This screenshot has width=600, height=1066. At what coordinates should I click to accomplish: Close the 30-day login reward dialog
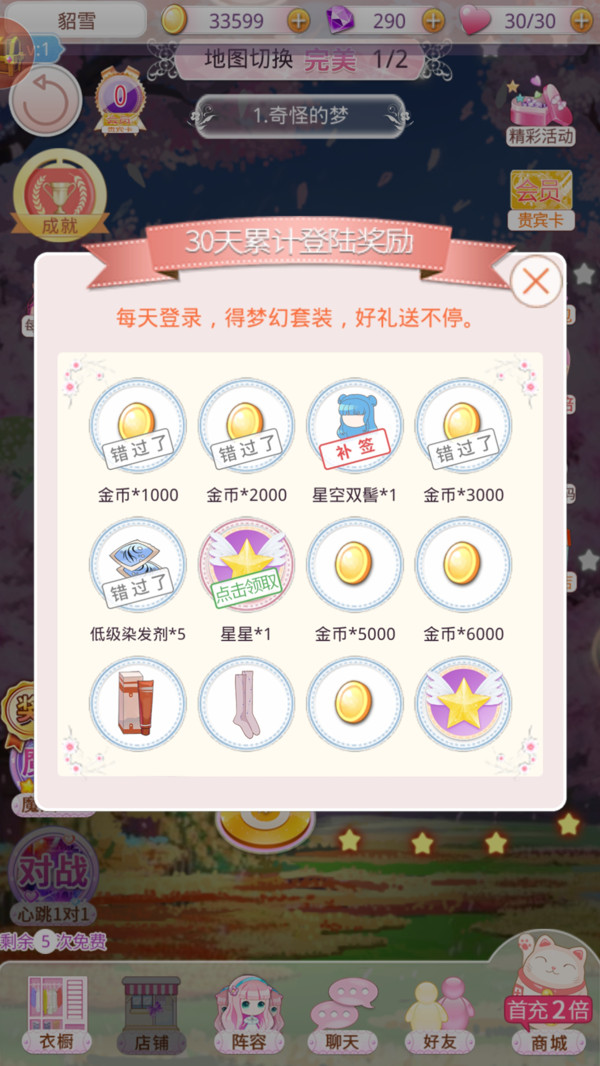tap(535, 282)
